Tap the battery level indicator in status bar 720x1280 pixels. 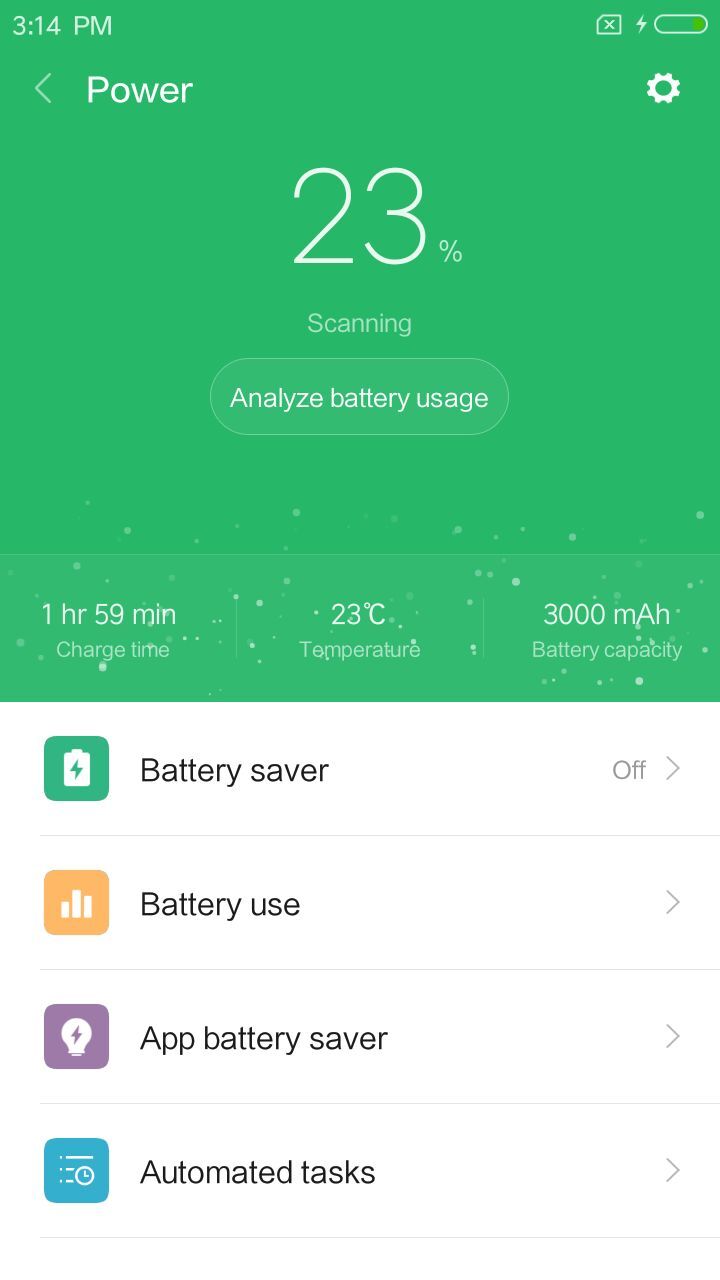coord(682,25)
